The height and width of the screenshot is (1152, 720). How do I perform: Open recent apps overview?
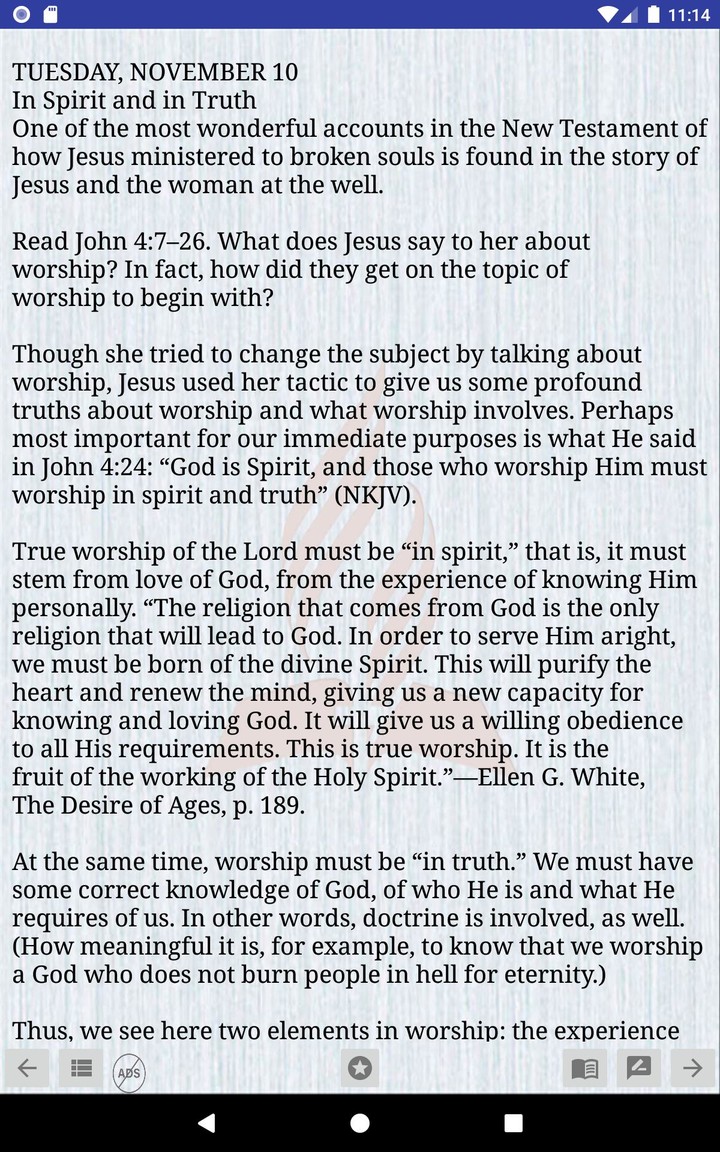513,1123
